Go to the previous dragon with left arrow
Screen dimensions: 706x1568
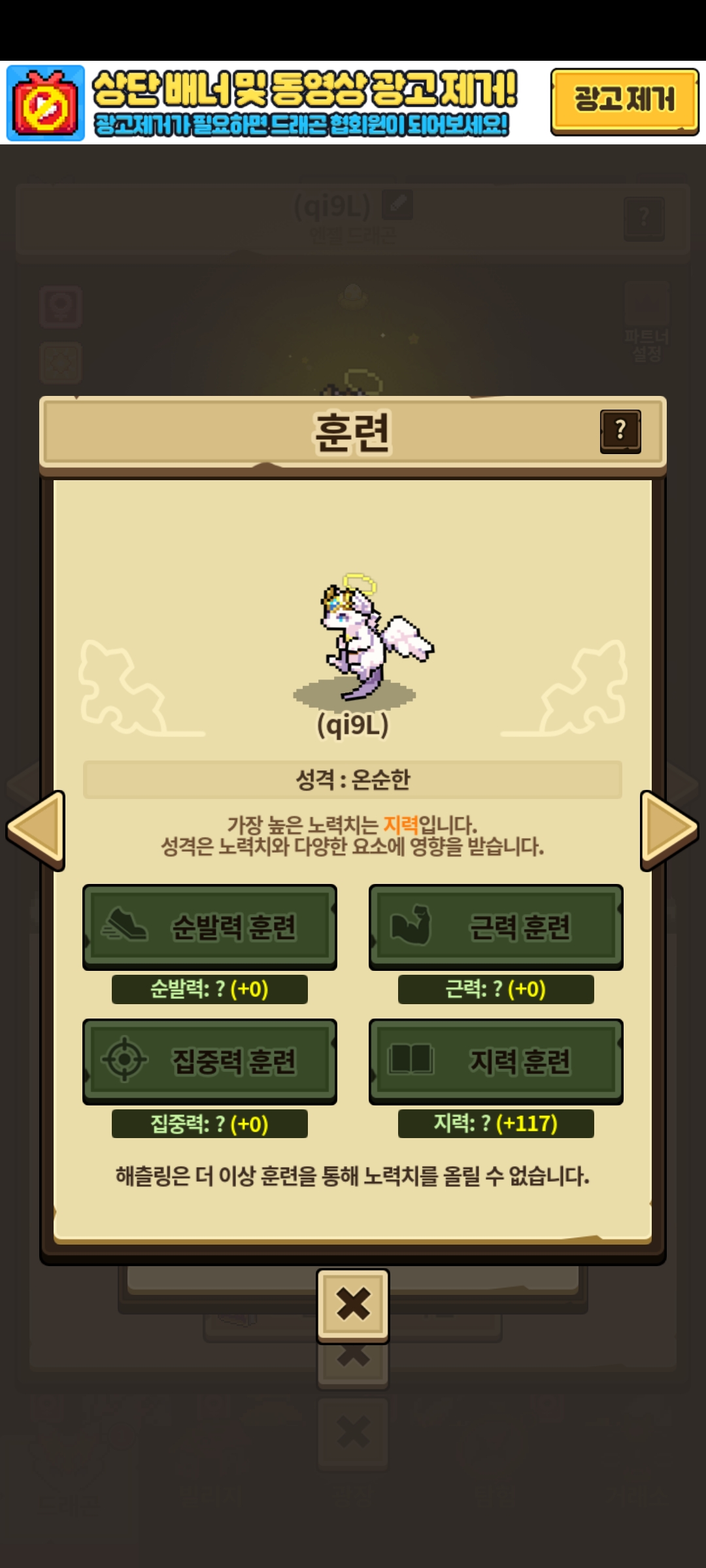coord(37,830)
